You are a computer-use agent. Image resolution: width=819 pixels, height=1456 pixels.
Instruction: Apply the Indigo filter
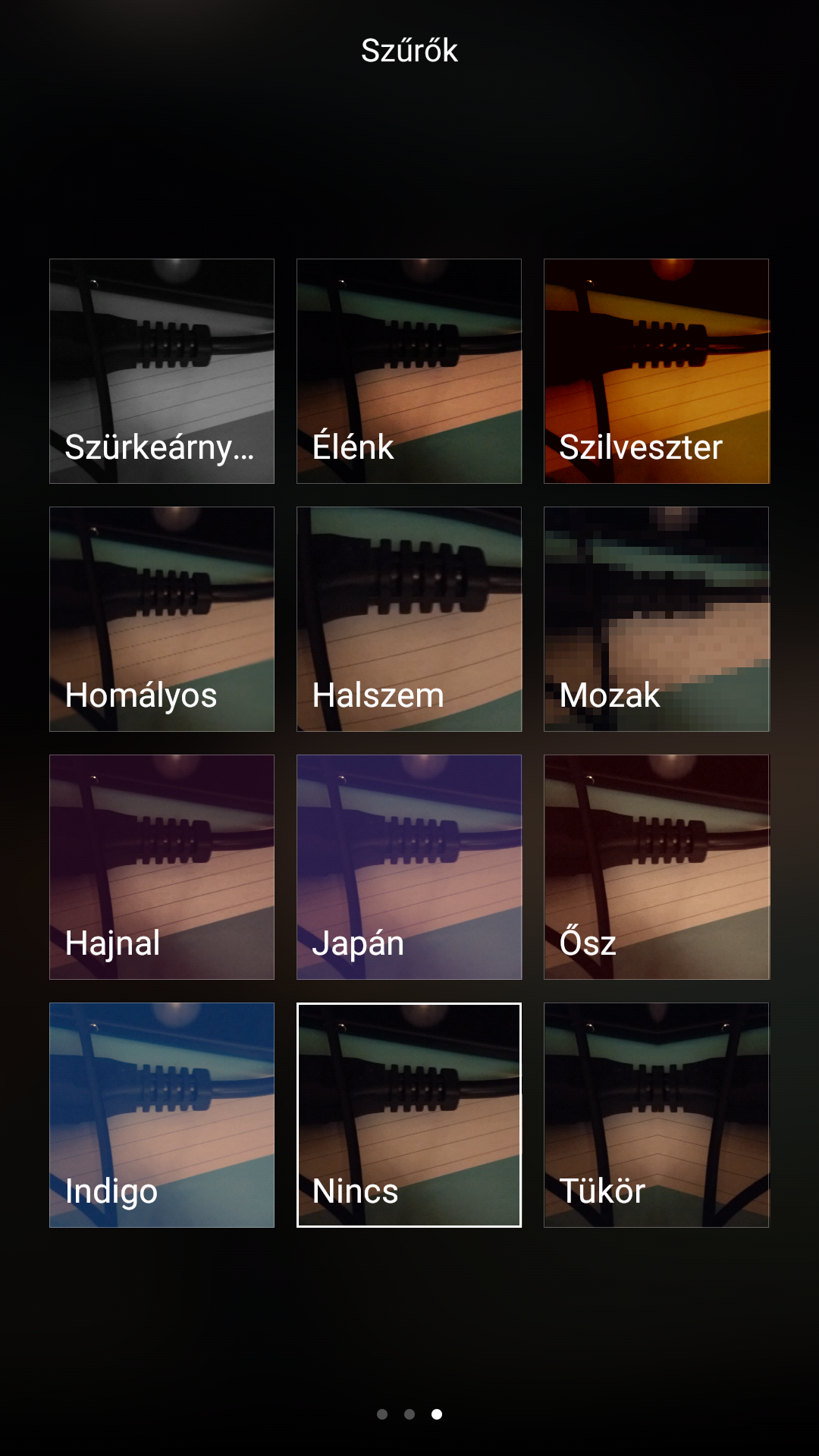[x=162, y=1115]
